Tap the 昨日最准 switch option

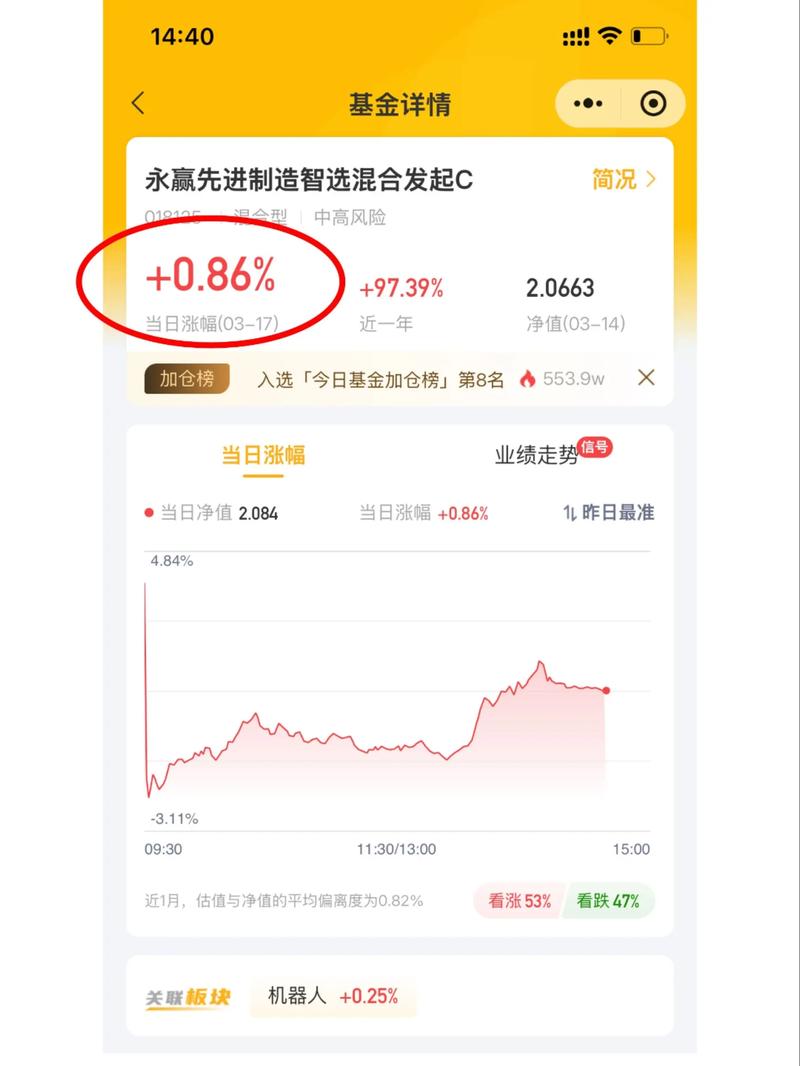(x=608, y=513)
